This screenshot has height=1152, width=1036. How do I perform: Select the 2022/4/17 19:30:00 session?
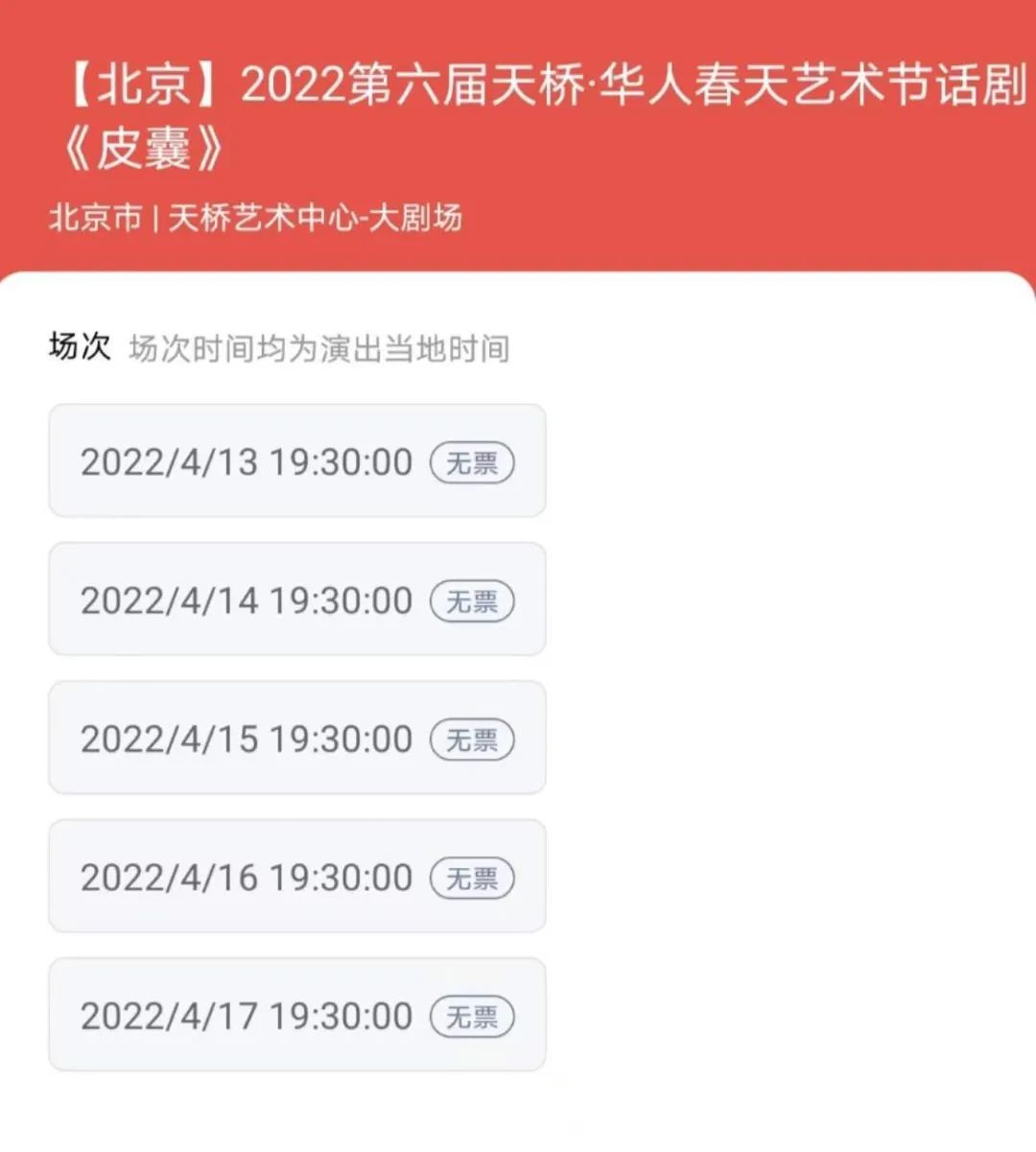pyautogui.click(x=297, y=1015)
